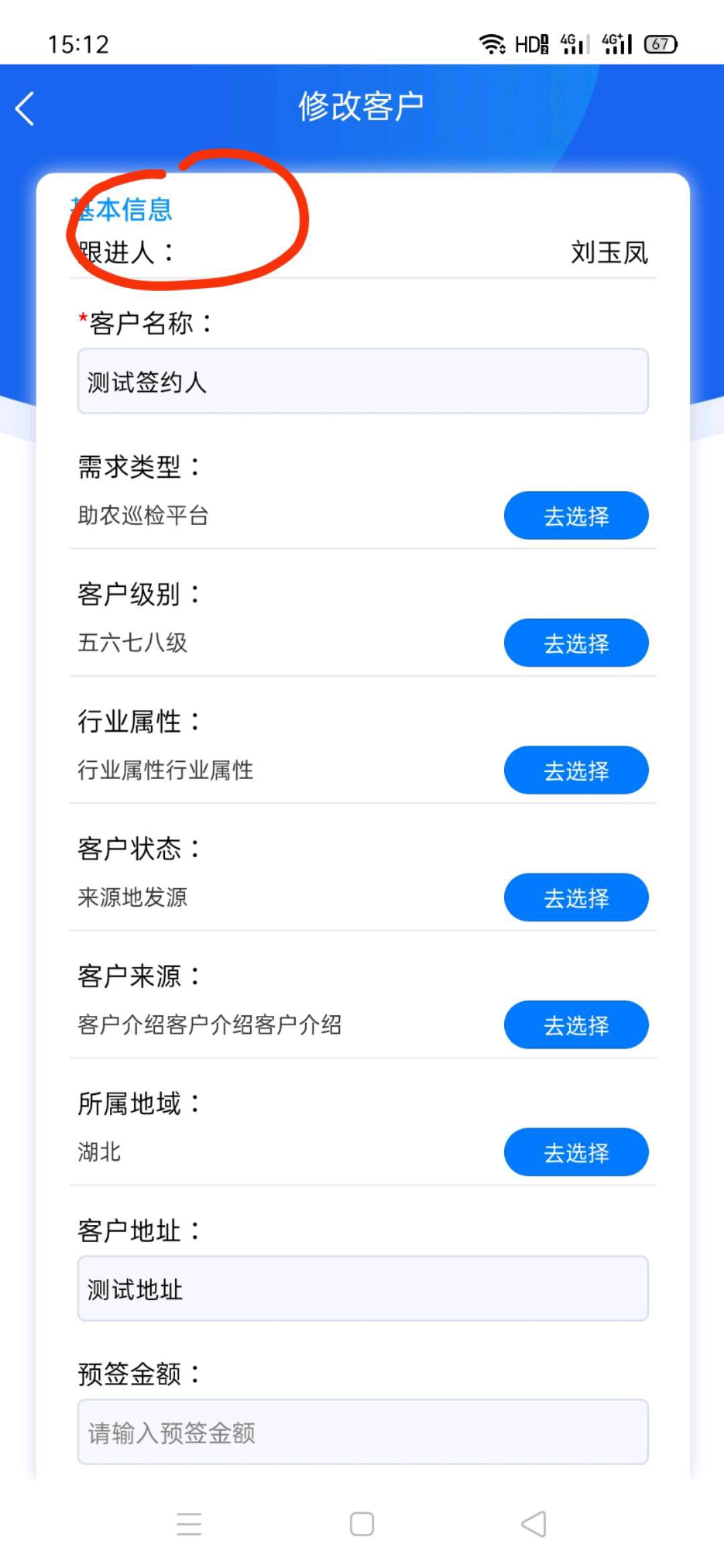This screenshot has height=1568, width=724.
Task: Focus the 预签金额 amount field
Action: [363, 1432]
